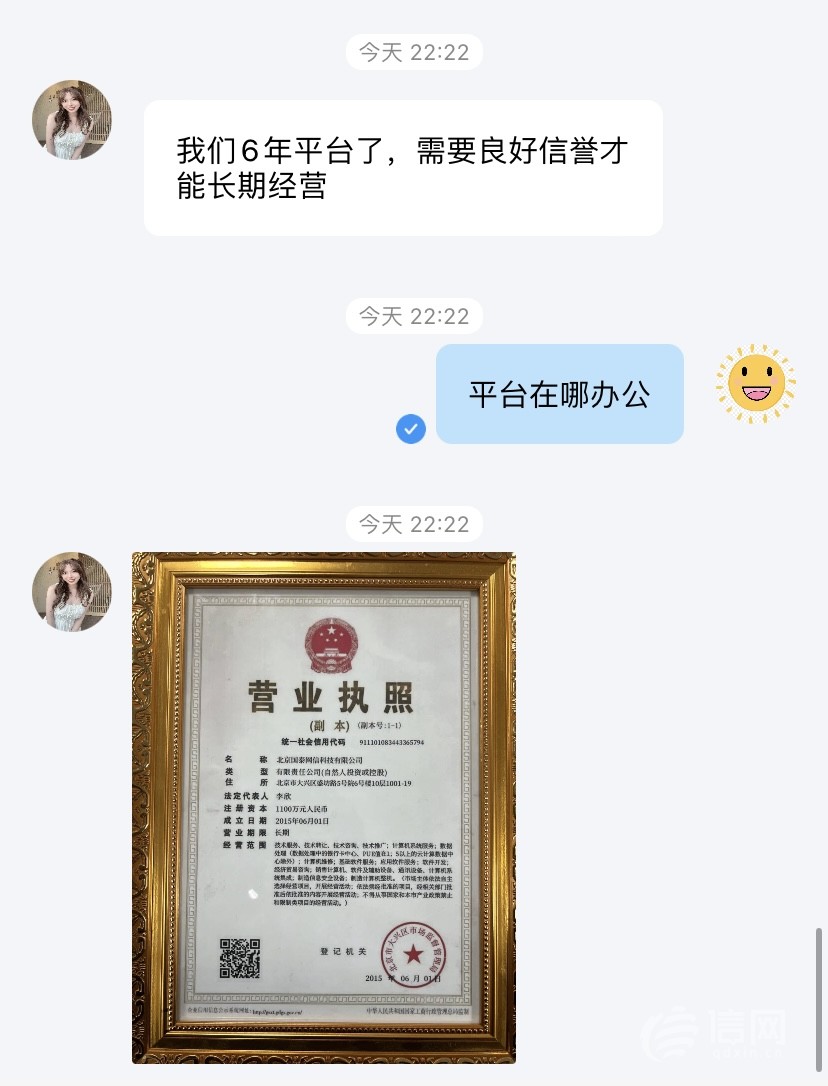Screen dimensions: 828x1086
Task: Open the business license photo message
Action: click(x=324, y=806)
